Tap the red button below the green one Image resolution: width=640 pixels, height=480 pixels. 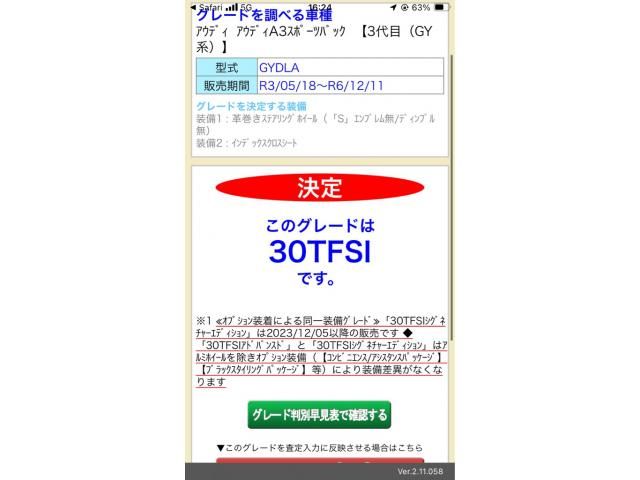319,461
